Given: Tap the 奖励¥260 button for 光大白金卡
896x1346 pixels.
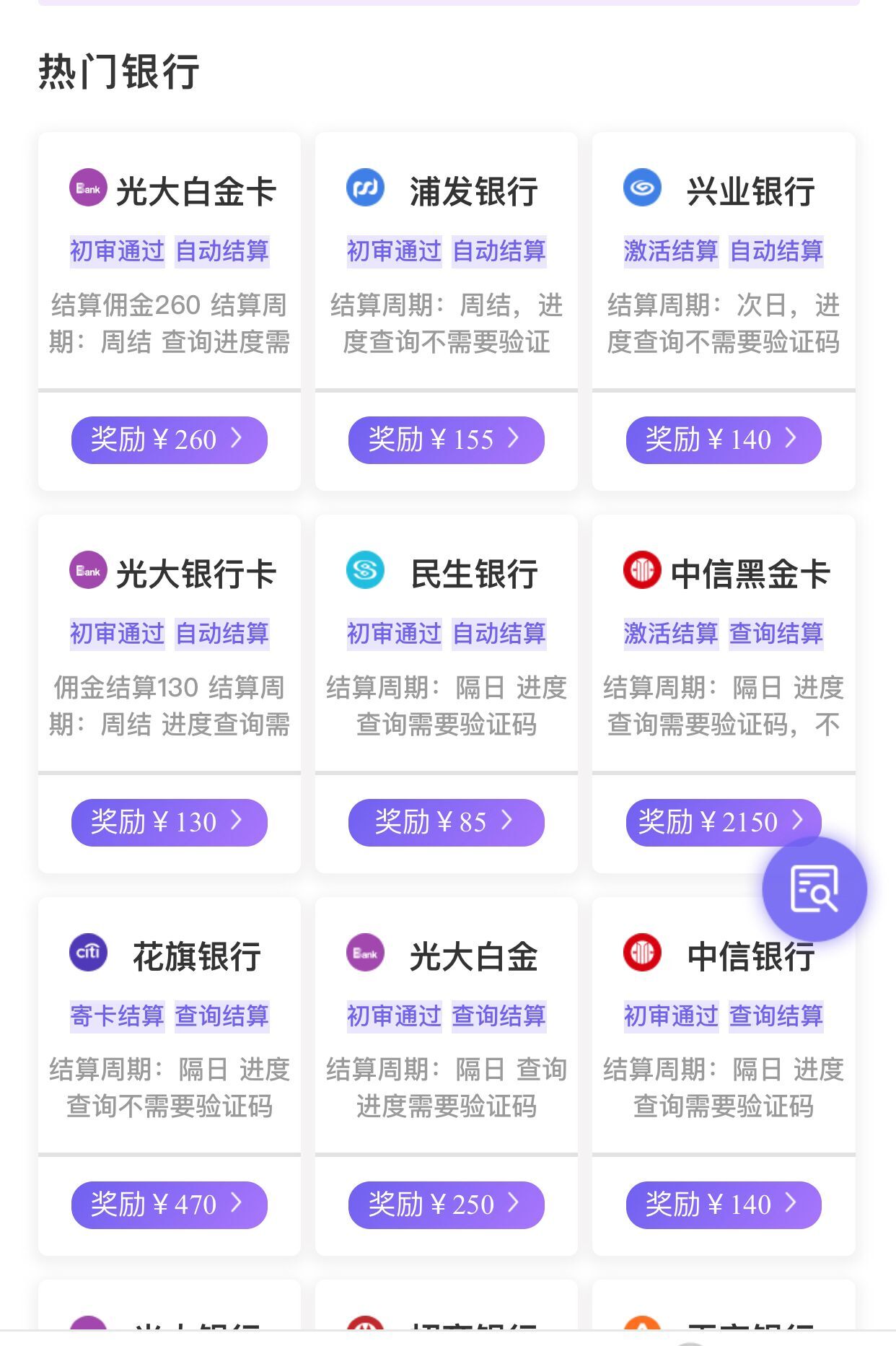Looking at the screenshot, I should click(169, 440).
